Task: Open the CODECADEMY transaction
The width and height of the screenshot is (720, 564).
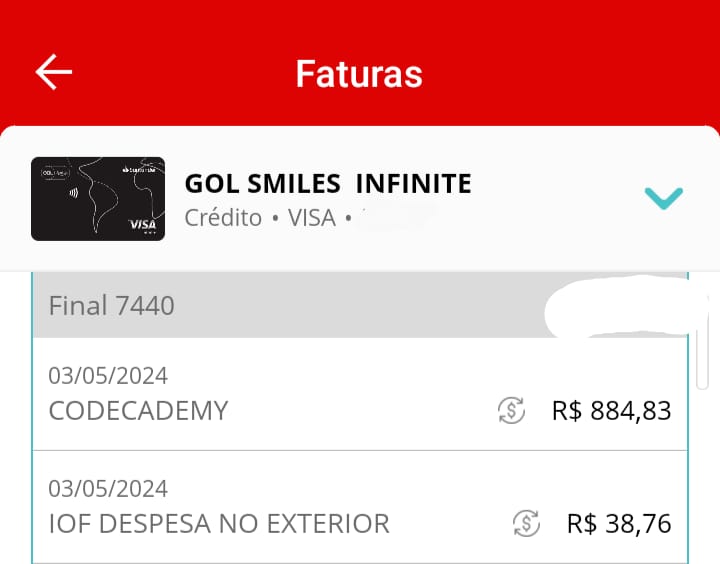Action: click(138, 410)
